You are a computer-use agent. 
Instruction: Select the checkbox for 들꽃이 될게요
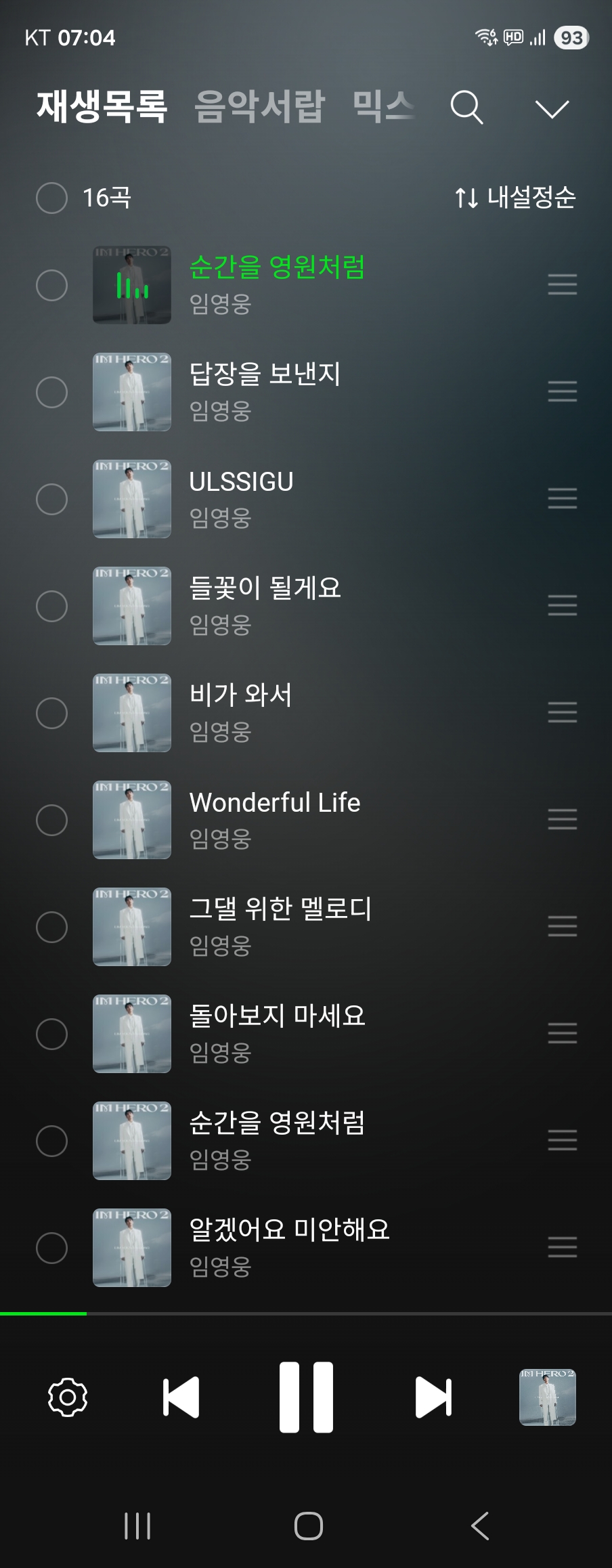[x=51, y=606]
